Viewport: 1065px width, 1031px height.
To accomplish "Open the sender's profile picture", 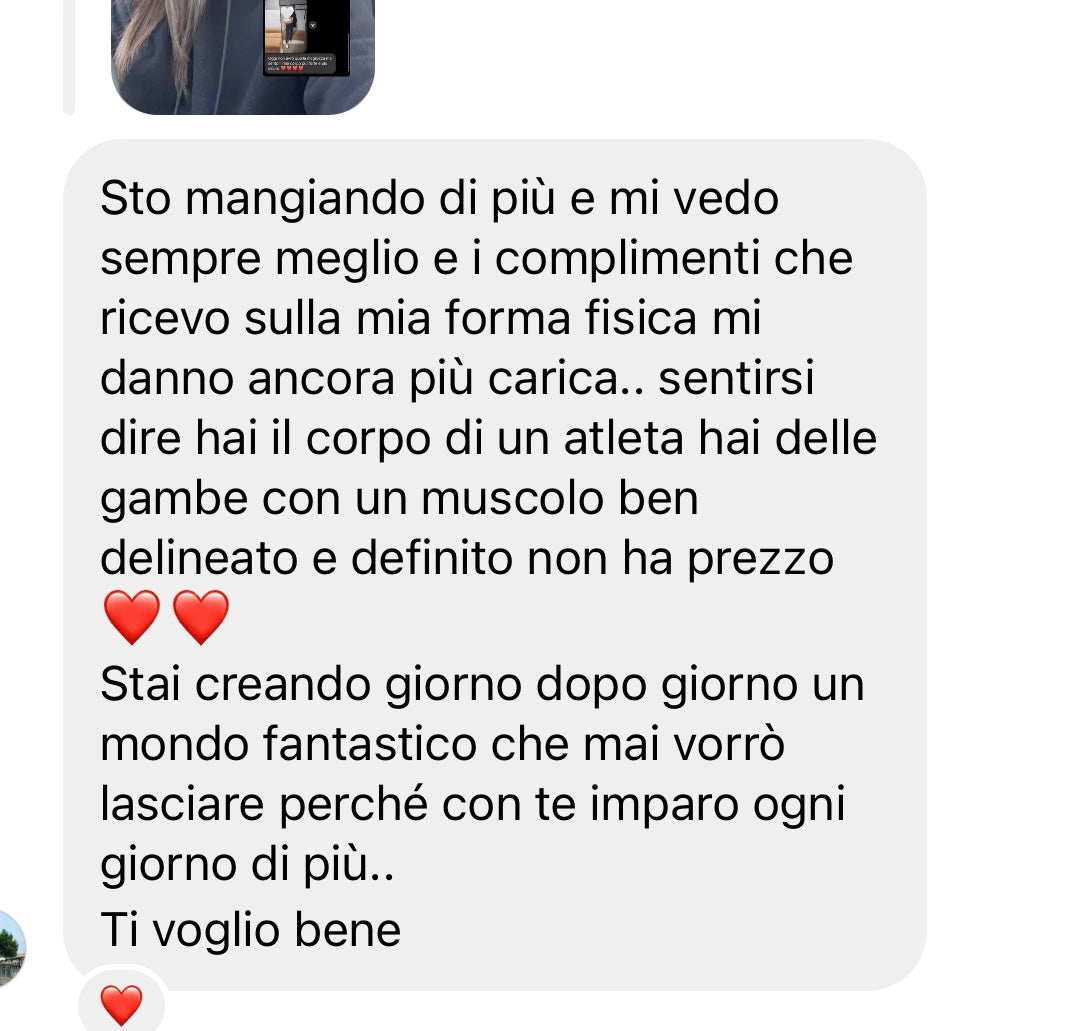I will pyautogui.click(x=10, y=948).
